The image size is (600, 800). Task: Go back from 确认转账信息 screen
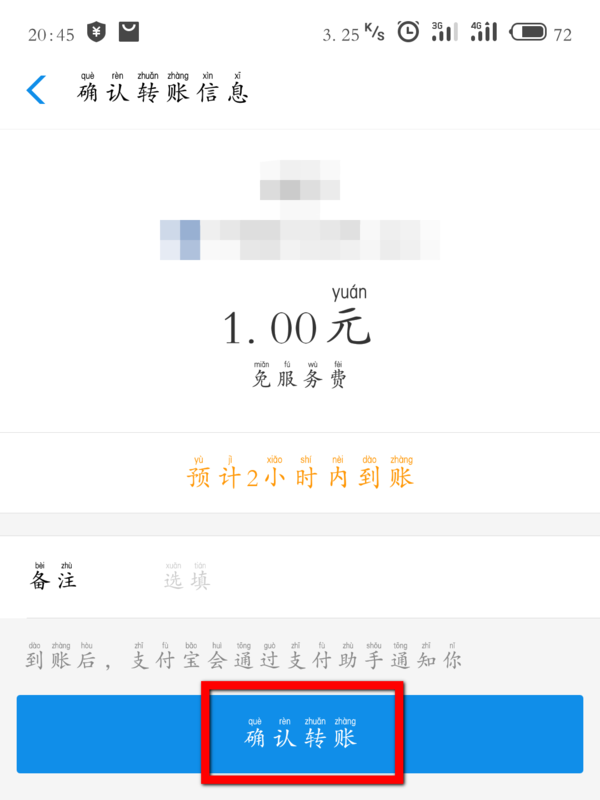(36, 90)
